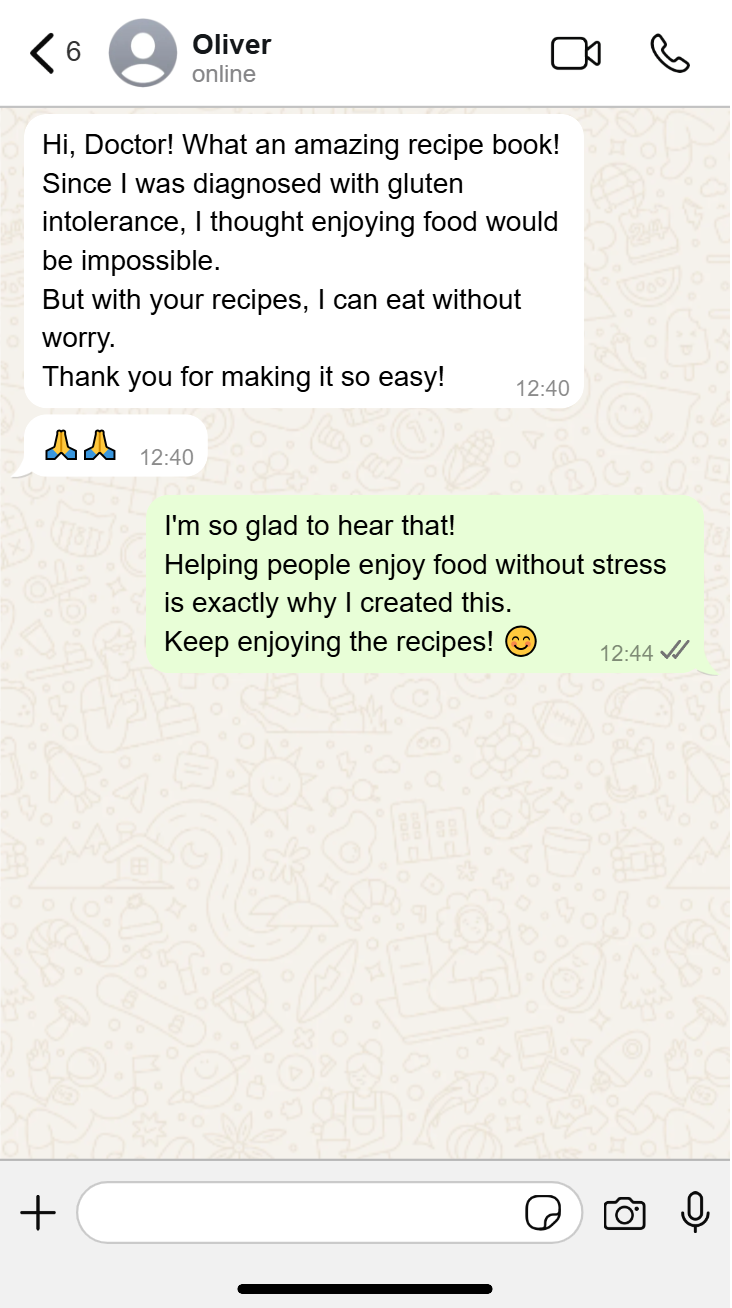
Task: Open the camera to send a photo
Action: (x=624, y=1214)
